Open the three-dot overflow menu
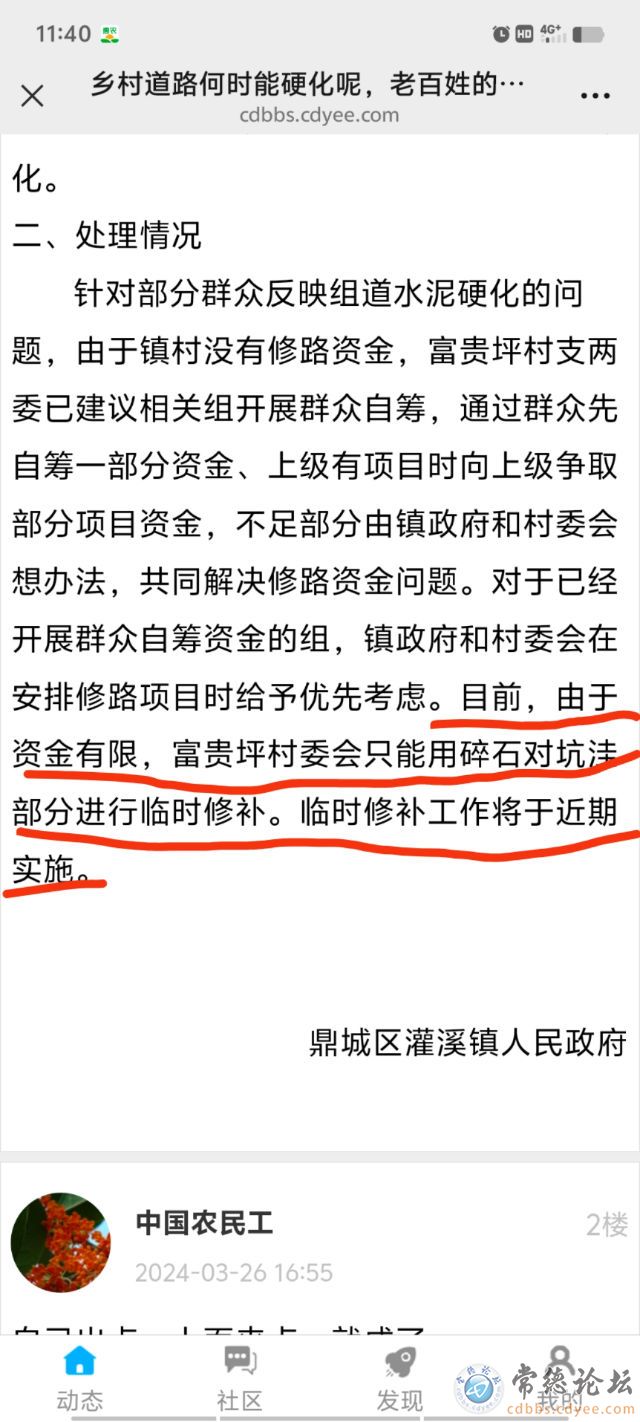Viewport: 640px width, 1422px height. (595, 96)
